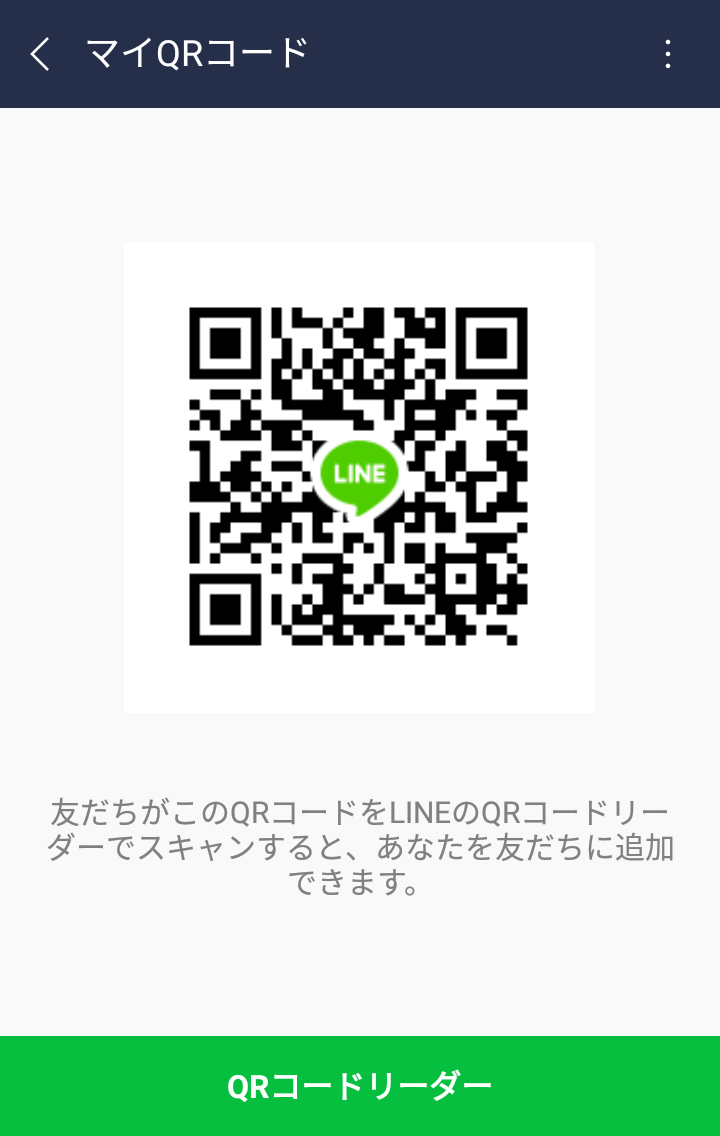Go back from the マイQRコード screen
Image resolution: width=720 pixels, height=1136 pixels.
(x=40, y=54)
